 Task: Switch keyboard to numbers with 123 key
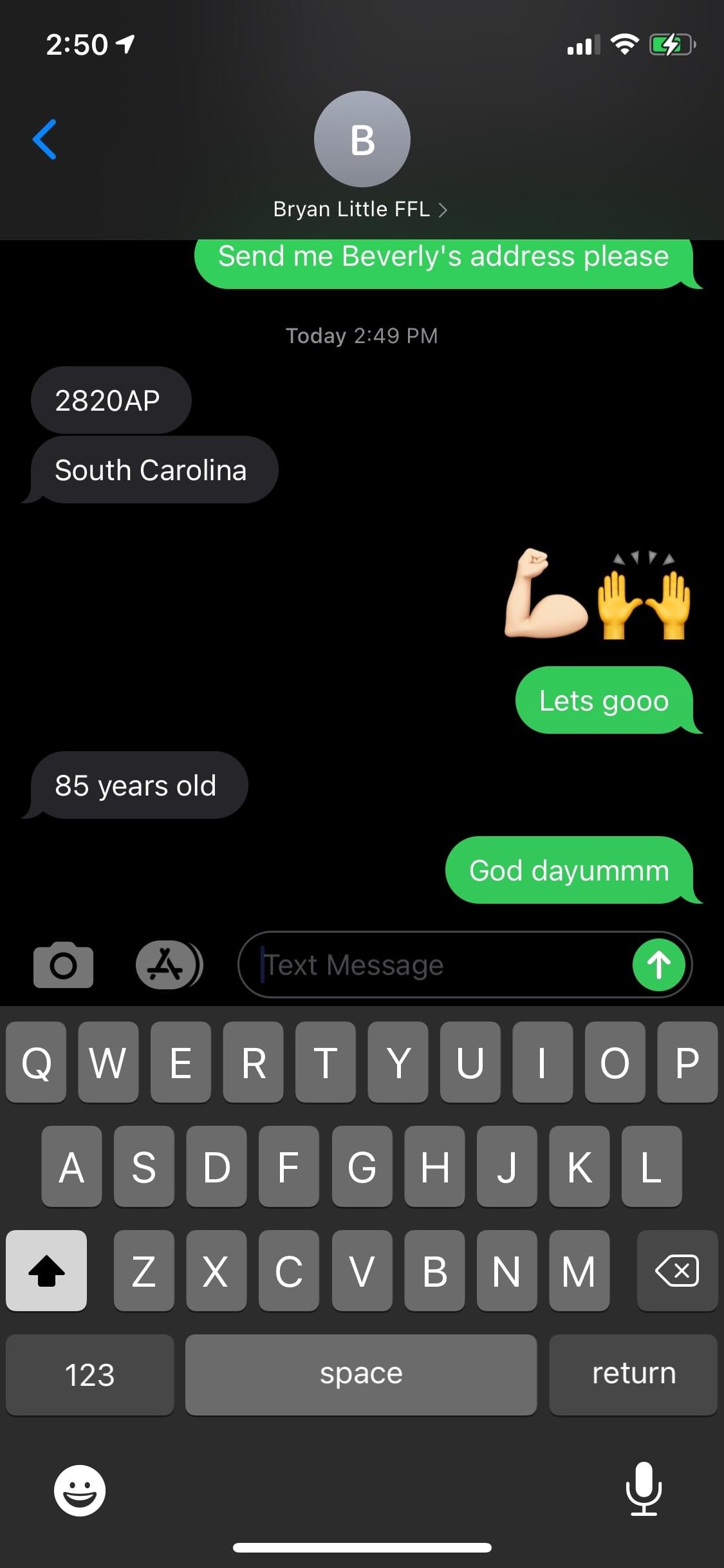tap(89, 1374)
